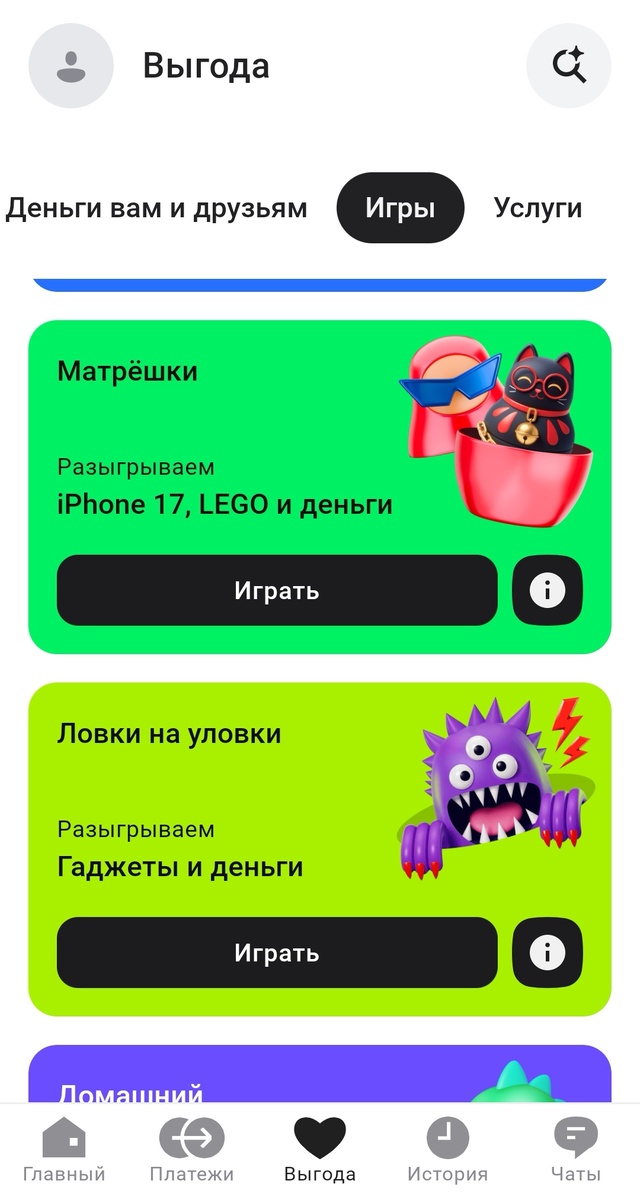Switch to the История tab
The image size is (640, 1200).
(x=448, y=1150)
